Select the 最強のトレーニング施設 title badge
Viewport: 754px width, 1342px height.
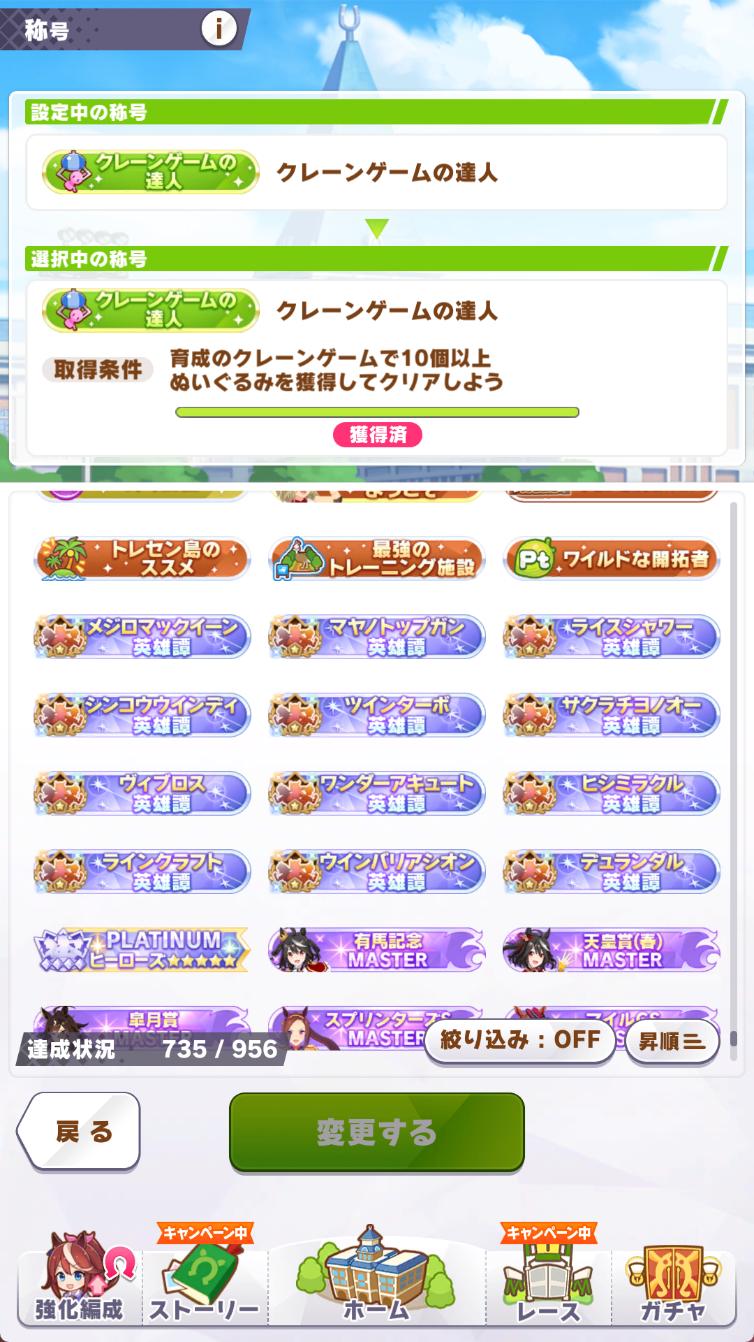(x=377, y=559)
